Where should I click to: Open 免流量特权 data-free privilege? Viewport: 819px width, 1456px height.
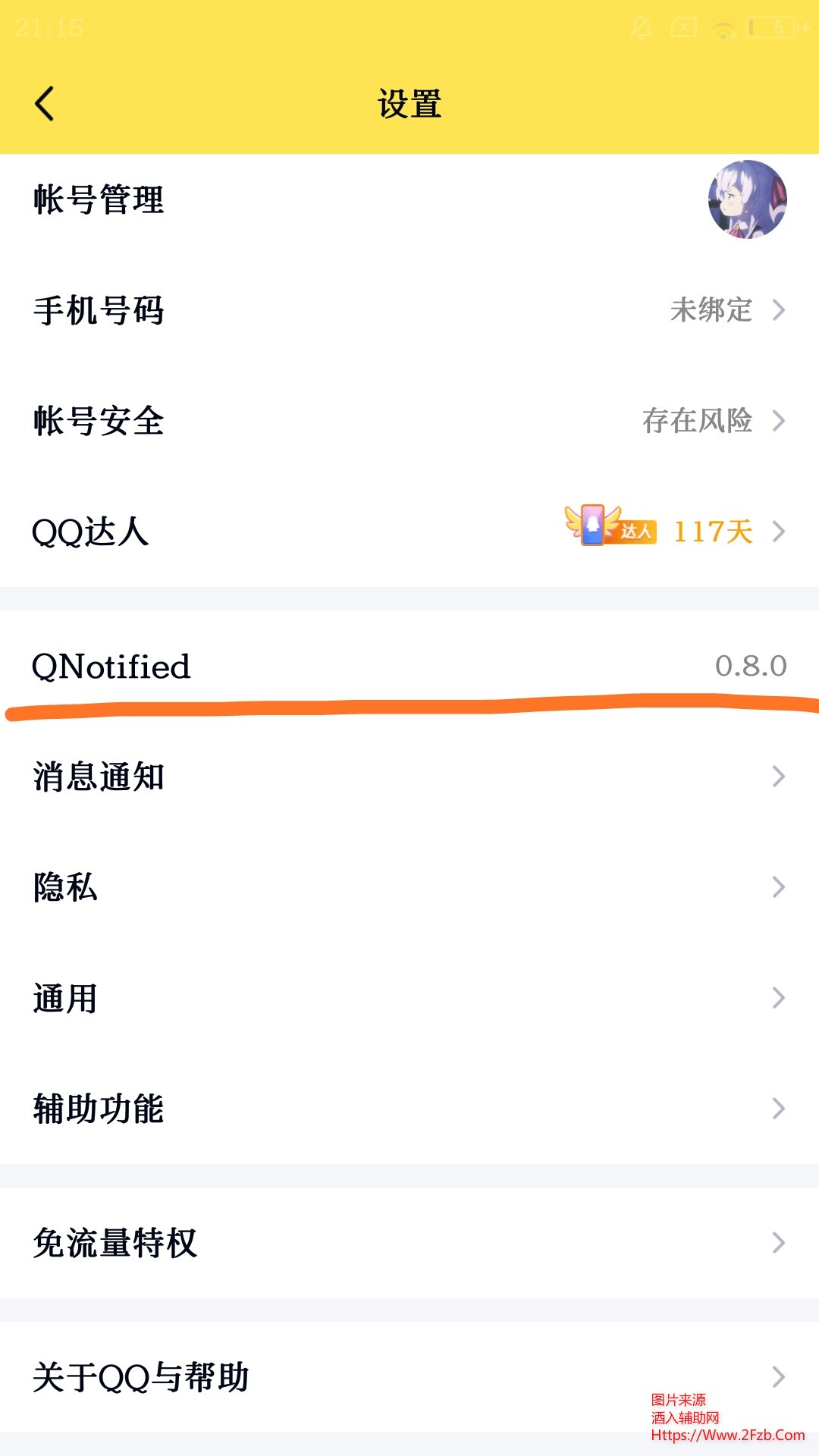pos(409,1243)
